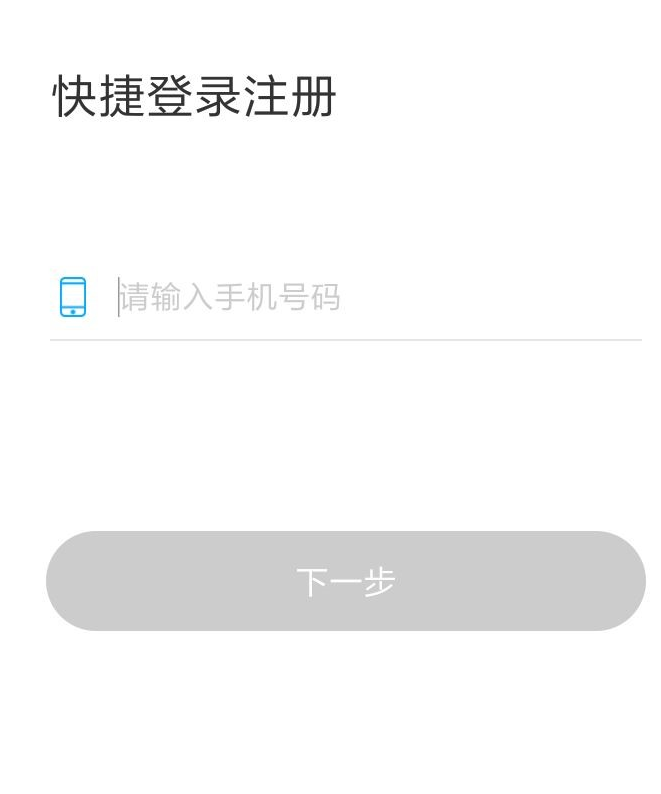Tap the 下一步 next step button
Viewport: 661px width, 794px height.
[x=346, y=581]
